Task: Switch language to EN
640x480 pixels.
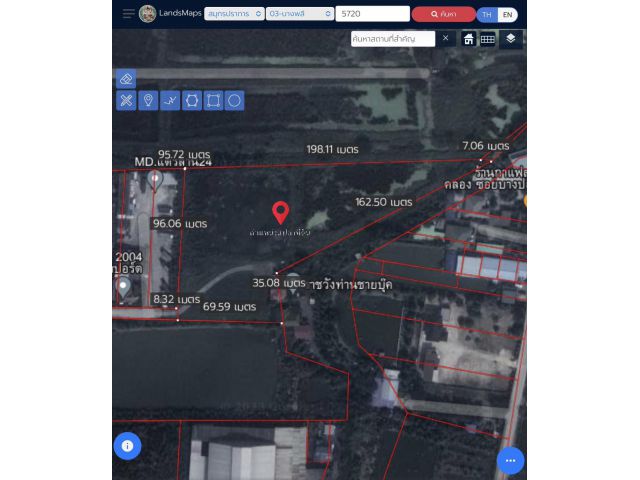Action: [508, 14]
